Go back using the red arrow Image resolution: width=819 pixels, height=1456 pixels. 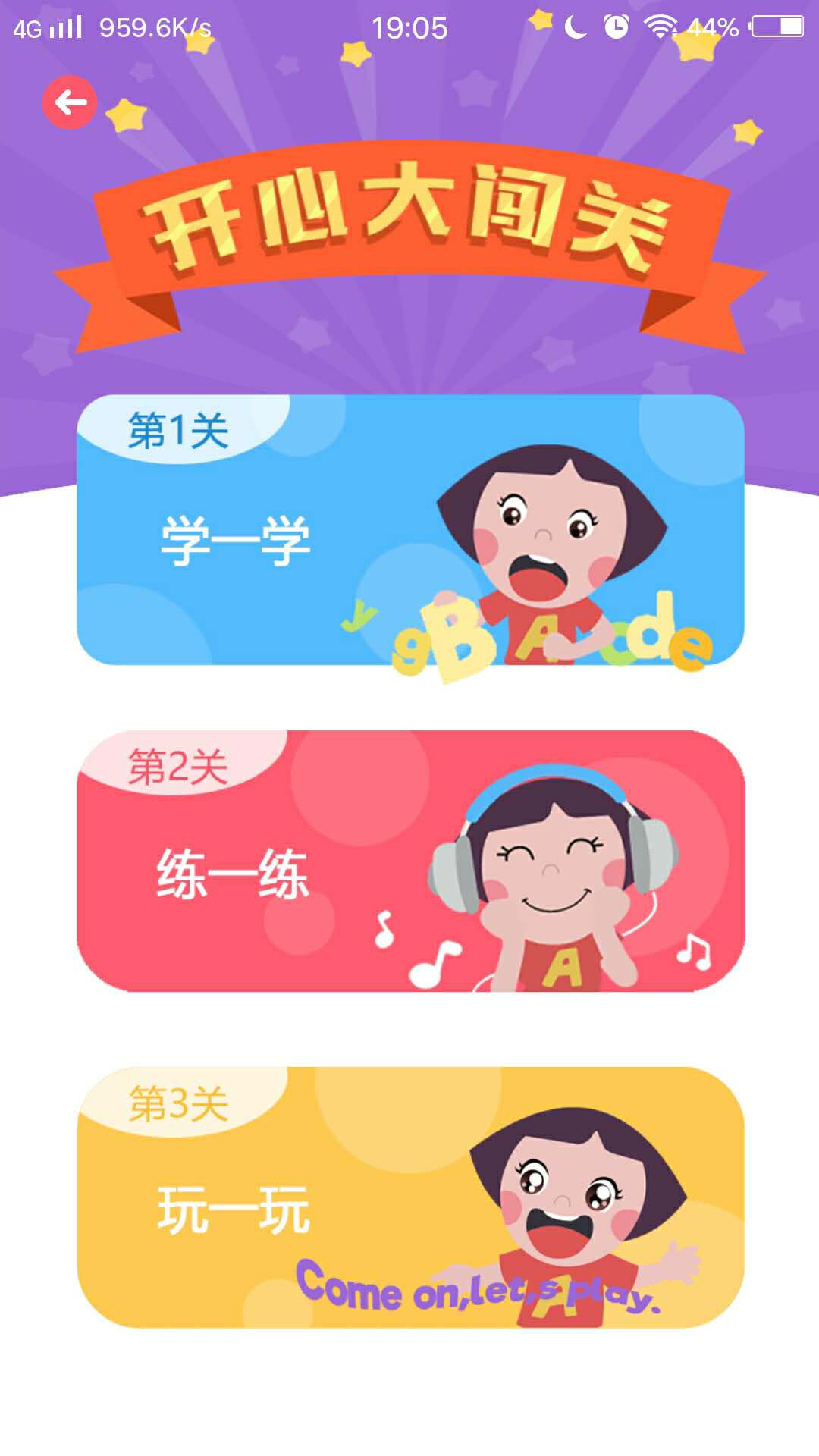[70, 102]
